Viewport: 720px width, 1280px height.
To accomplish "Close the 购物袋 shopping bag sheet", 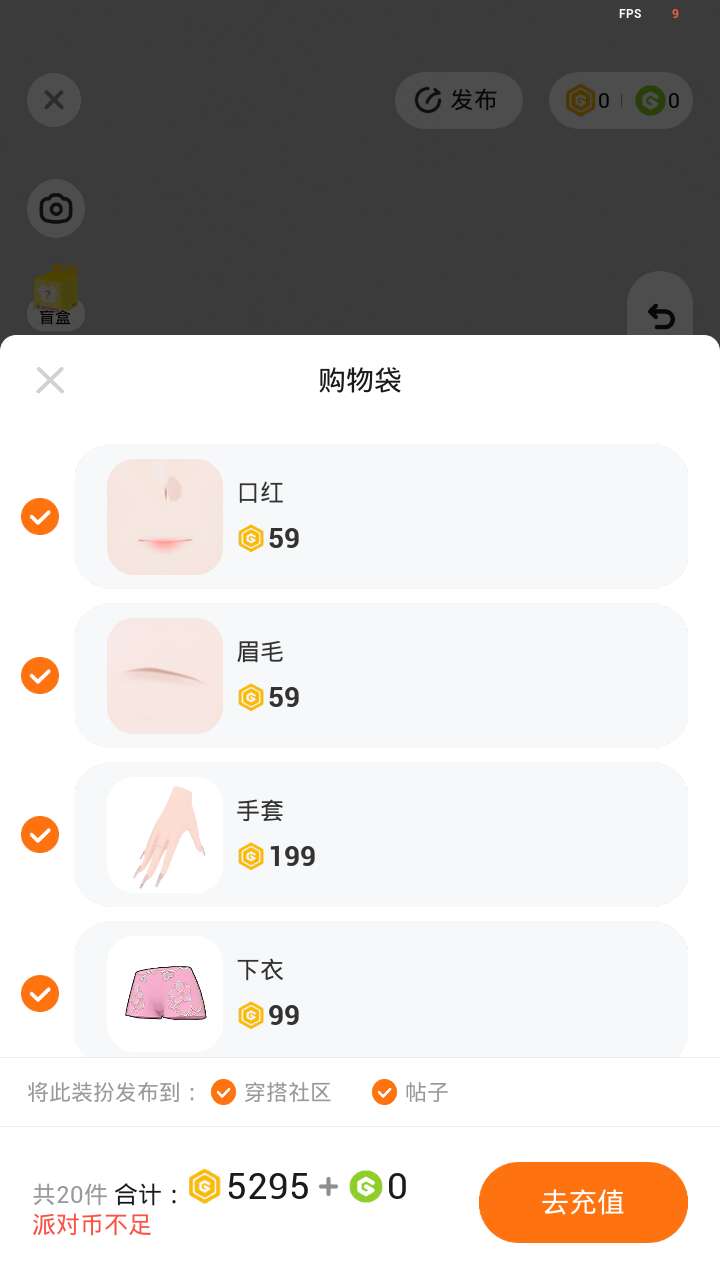I will click(x=50, y=380).
